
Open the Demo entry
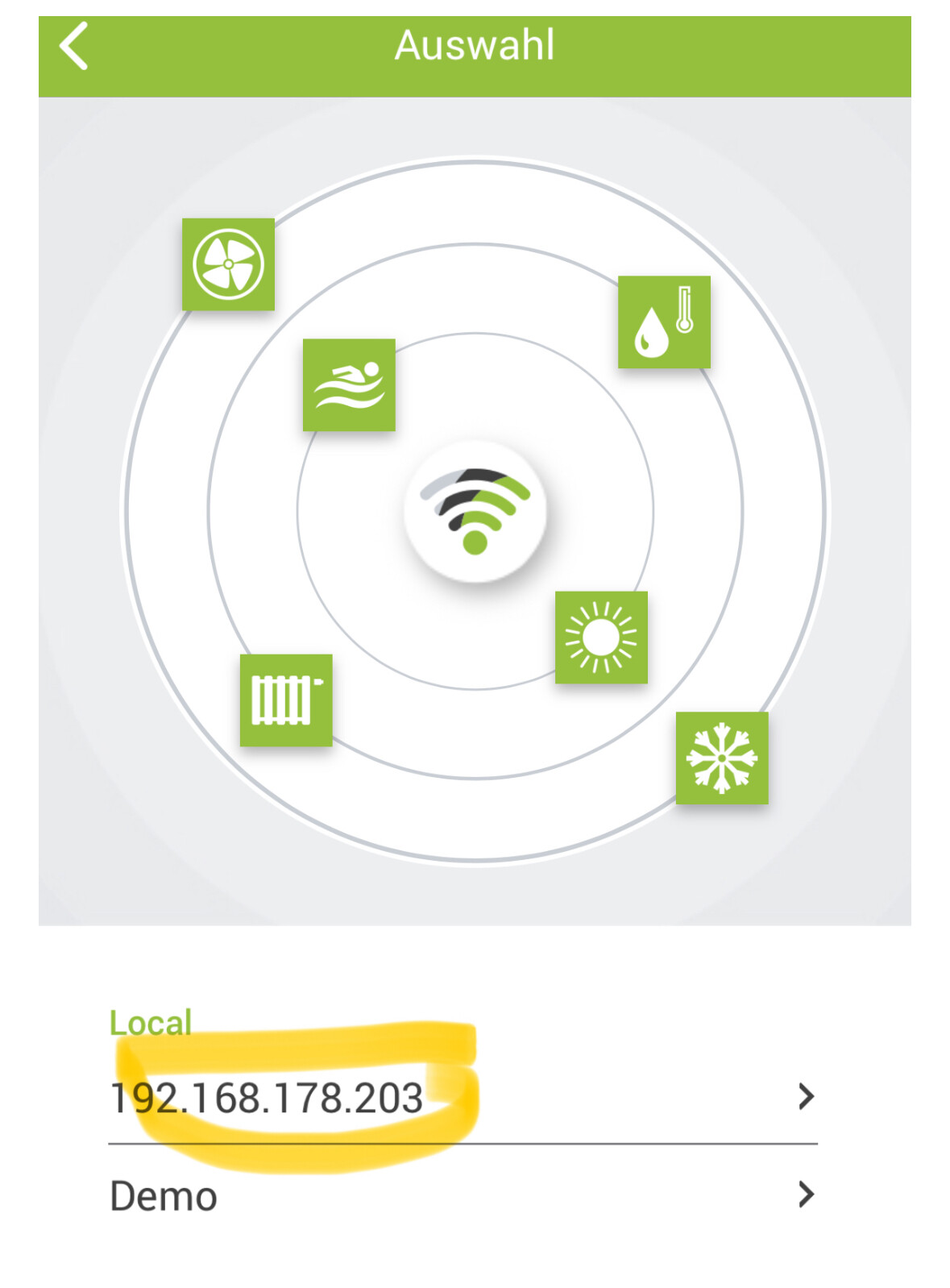pyautogui.click(x=462, y=1195)
